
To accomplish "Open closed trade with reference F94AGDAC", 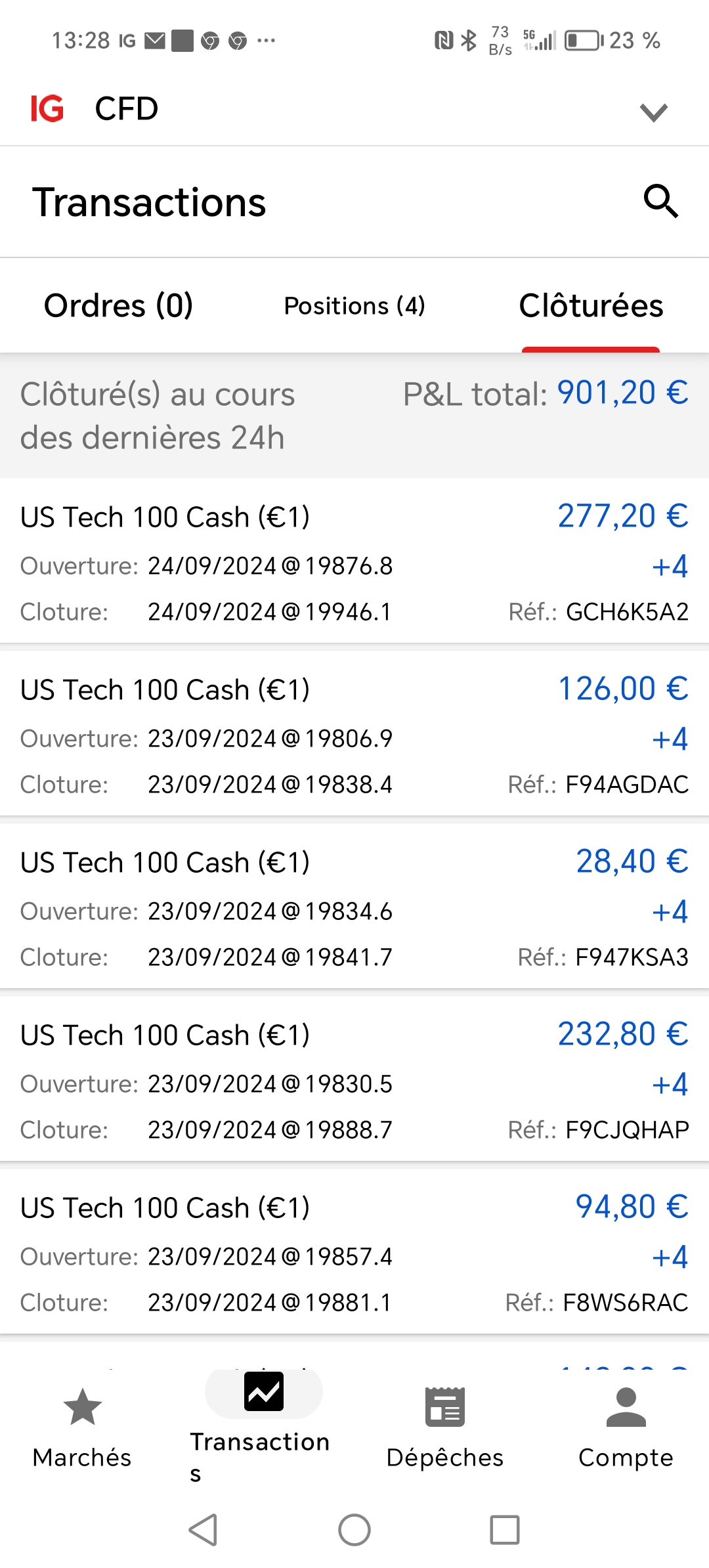I will pos(354,735).
